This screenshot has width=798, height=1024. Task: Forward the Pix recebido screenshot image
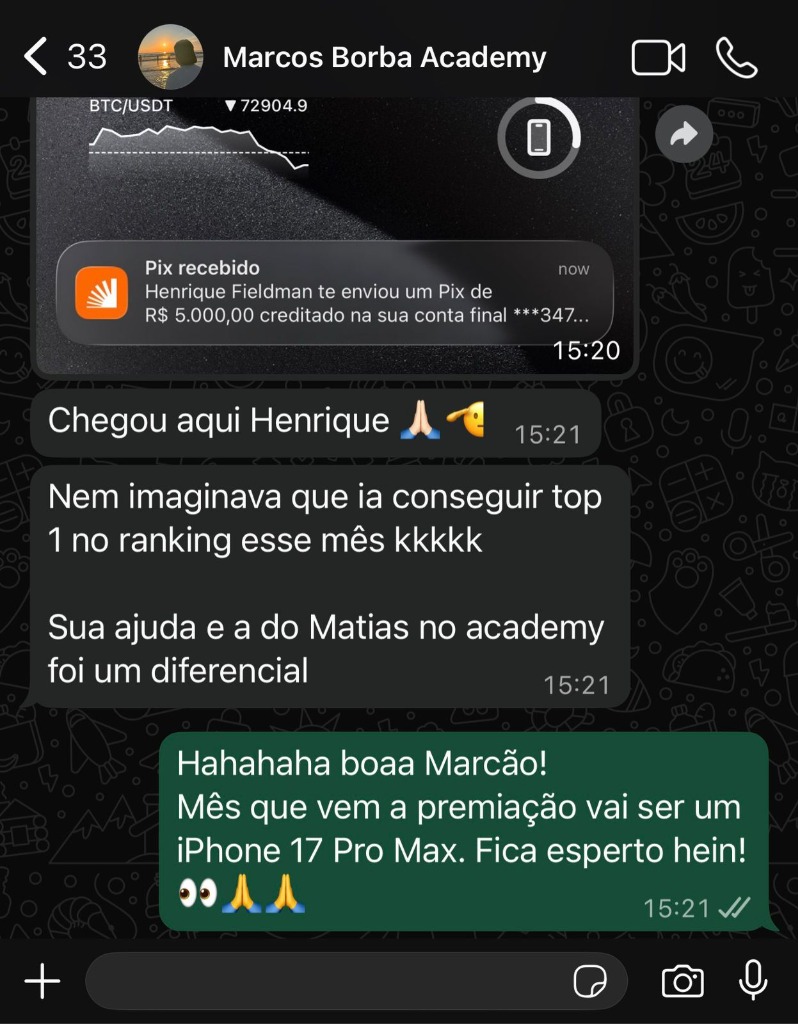point(684,135)
